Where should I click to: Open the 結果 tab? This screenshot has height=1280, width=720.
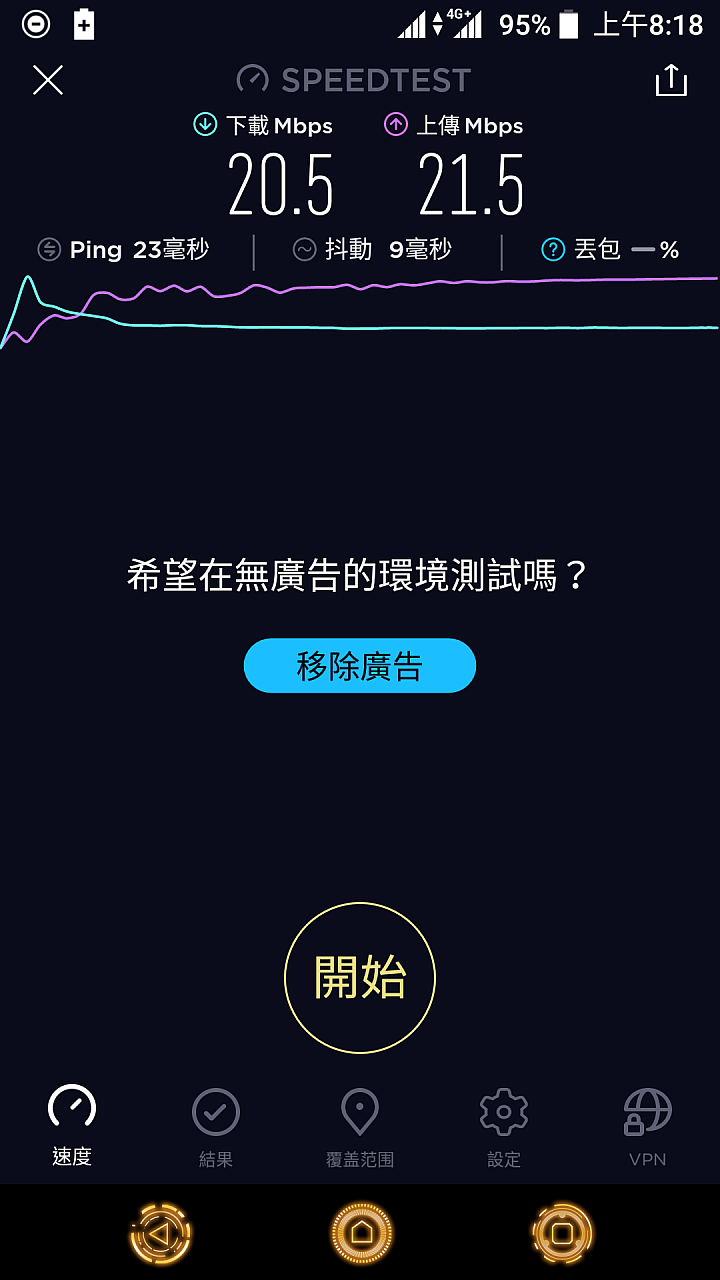point(216,1126)
